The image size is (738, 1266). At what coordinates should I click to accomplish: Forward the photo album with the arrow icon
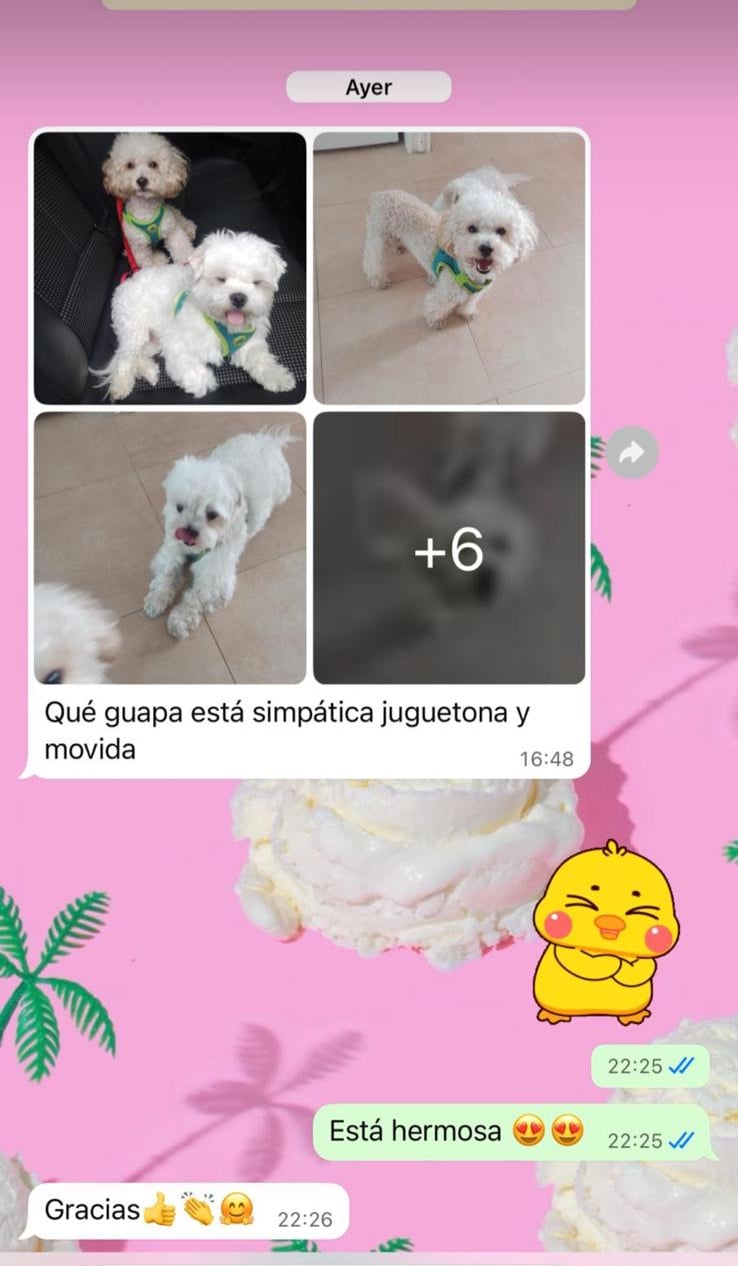[632, 453]
